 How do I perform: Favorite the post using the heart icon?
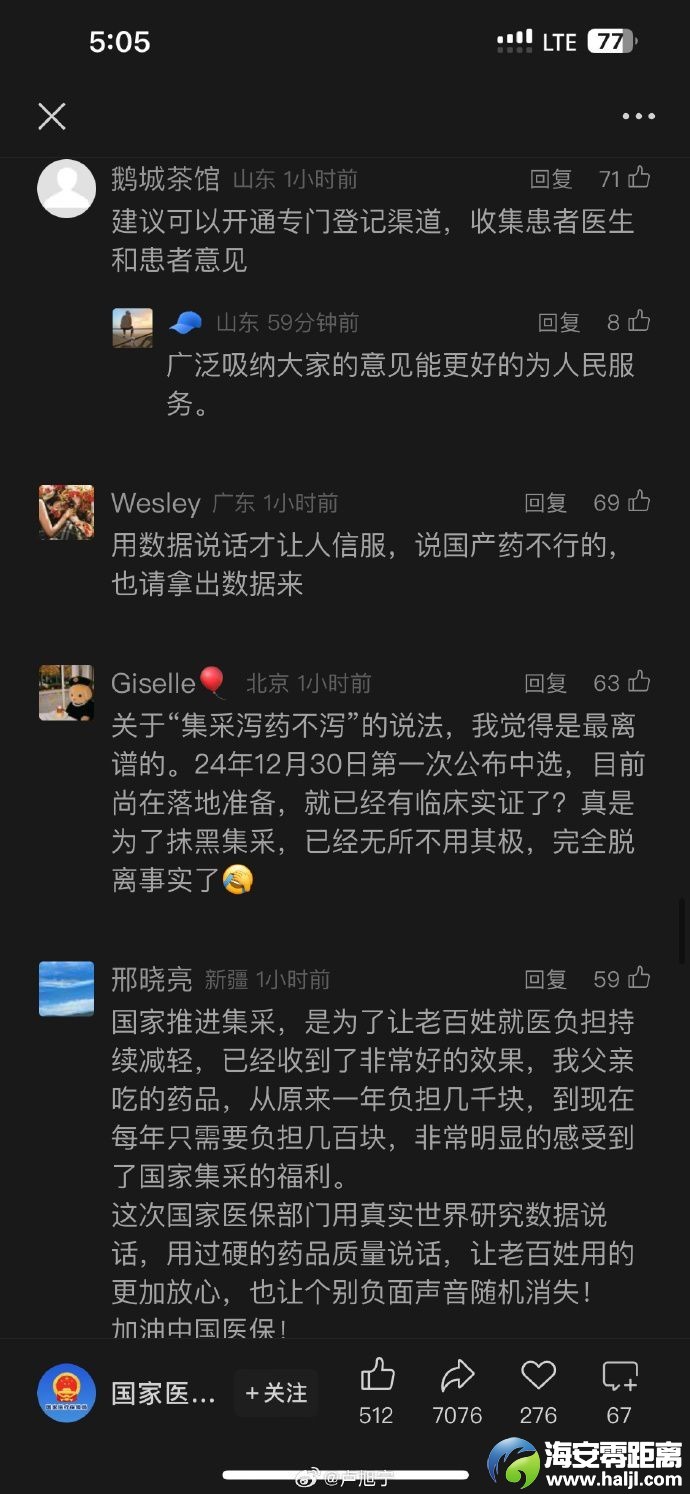pos(538,1377)
